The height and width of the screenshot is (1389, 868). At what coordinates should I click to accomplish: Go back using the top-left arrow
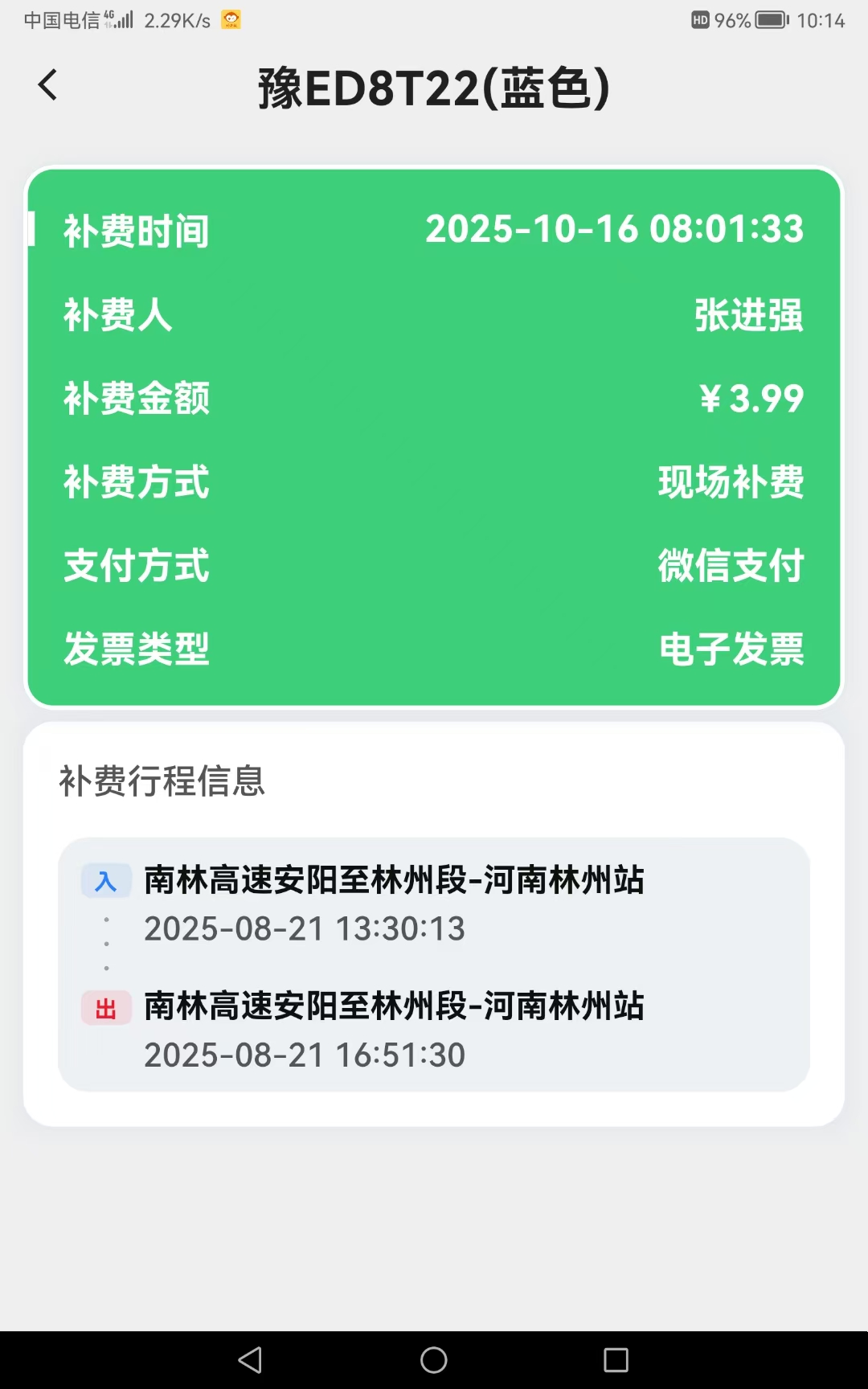pyautogui.click(x=48, y=85)
